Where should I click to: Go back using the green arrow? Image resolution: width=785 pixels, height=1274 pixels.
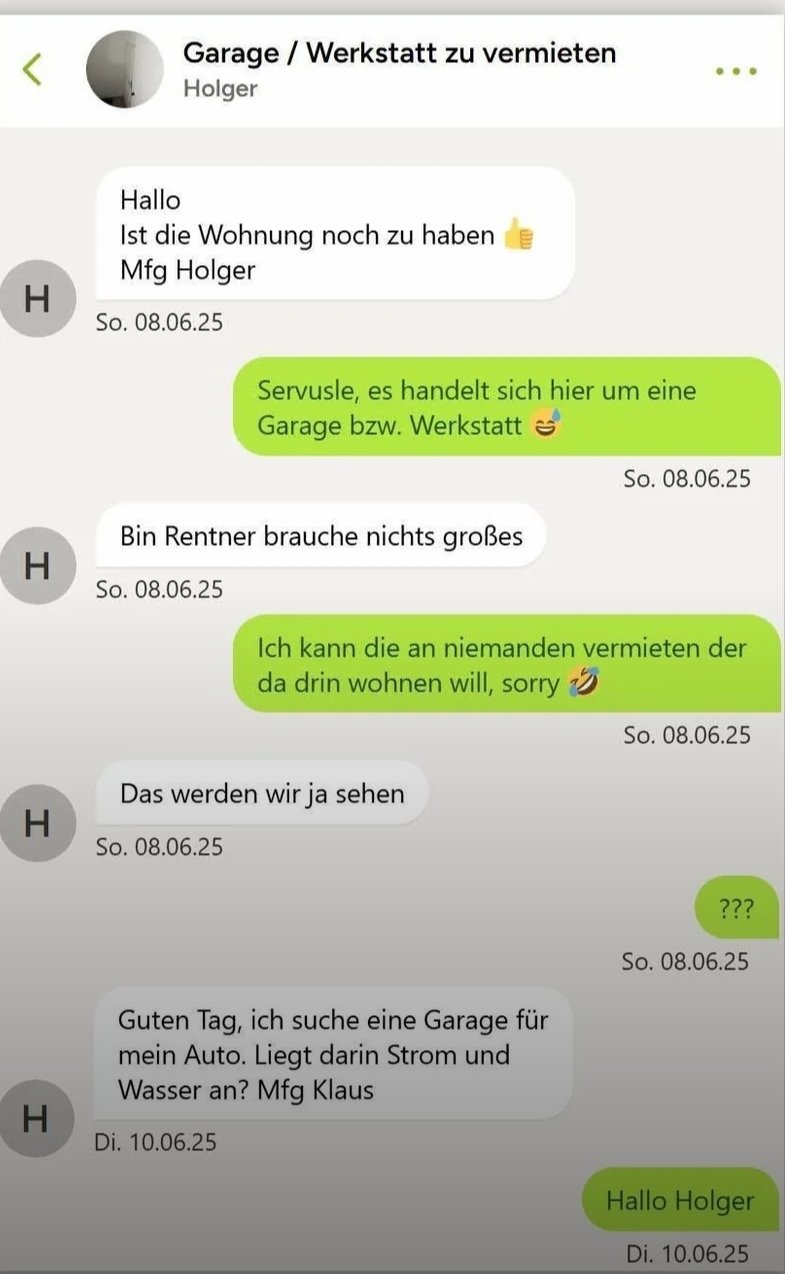click(33, 69)
